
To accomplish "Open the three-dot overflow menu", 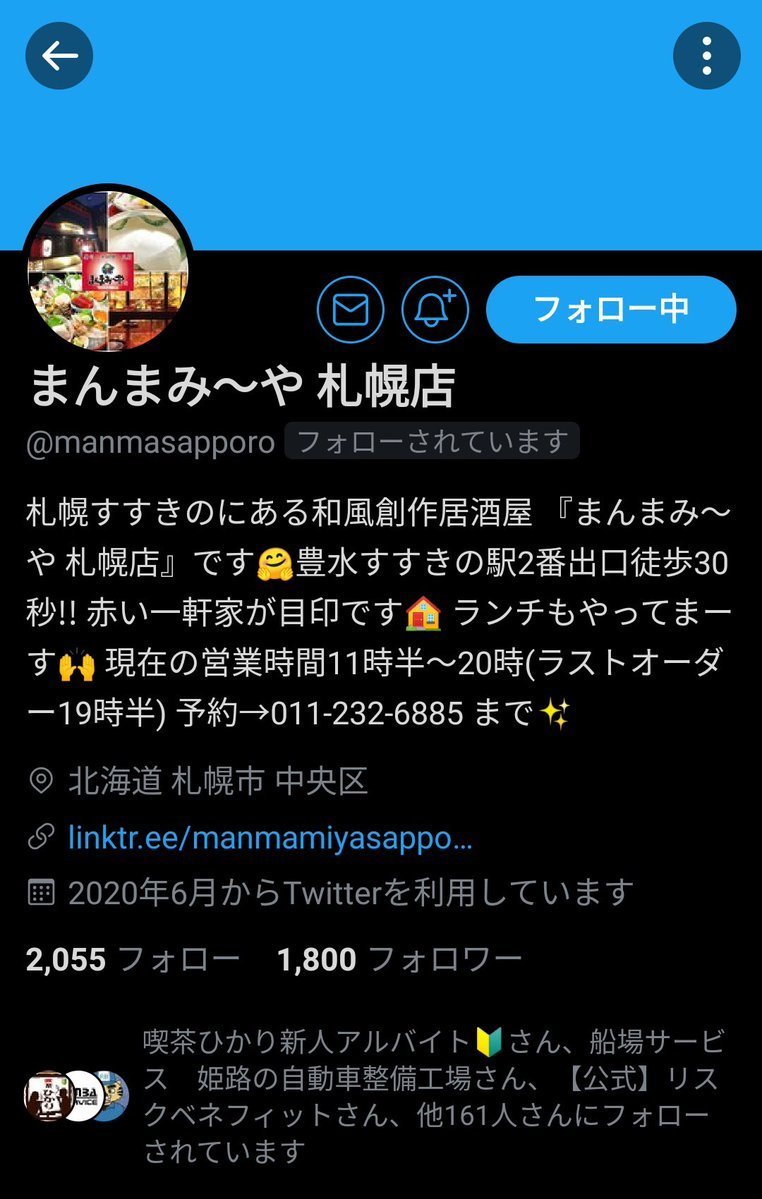I will (707, 55).
